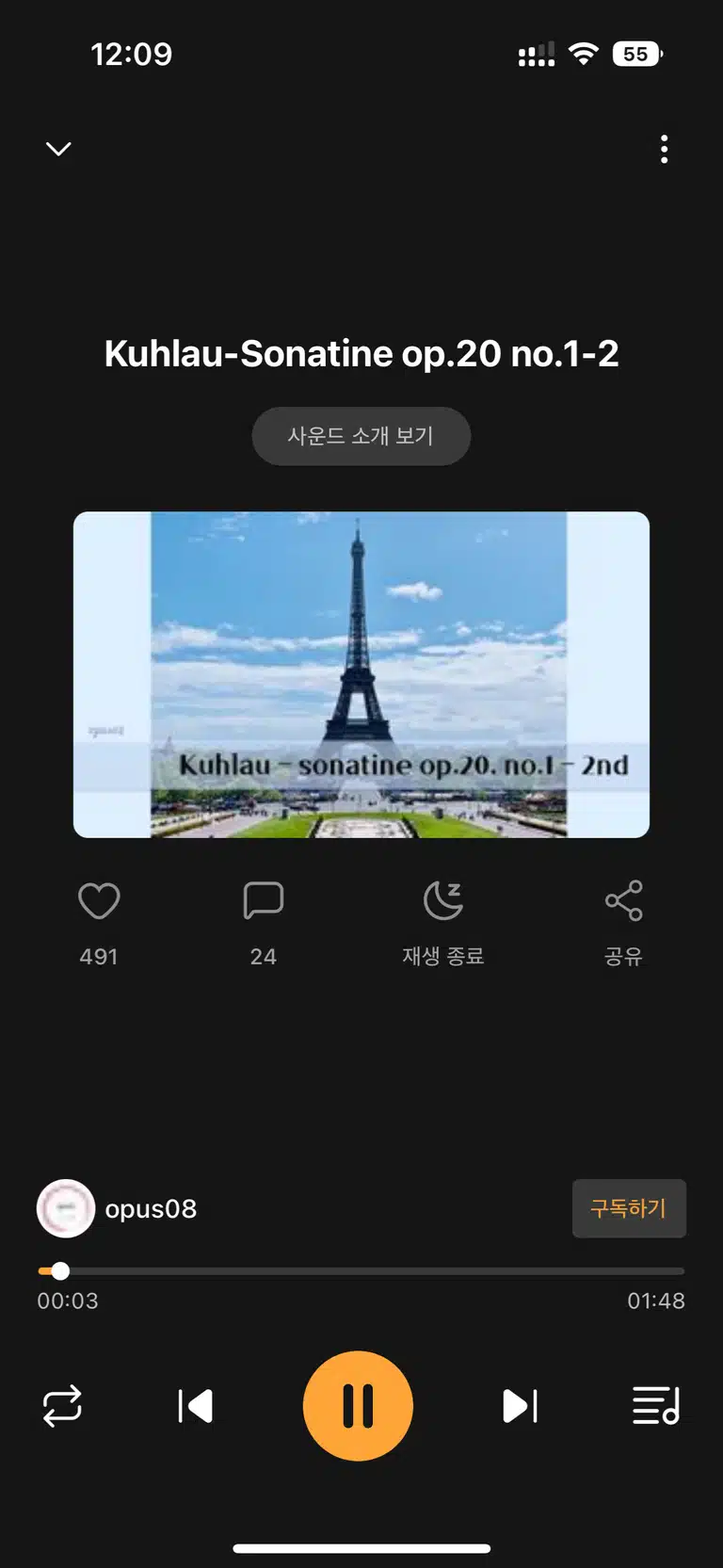
Task: Collapse the player with the down chevron
Action: [58, 149]
